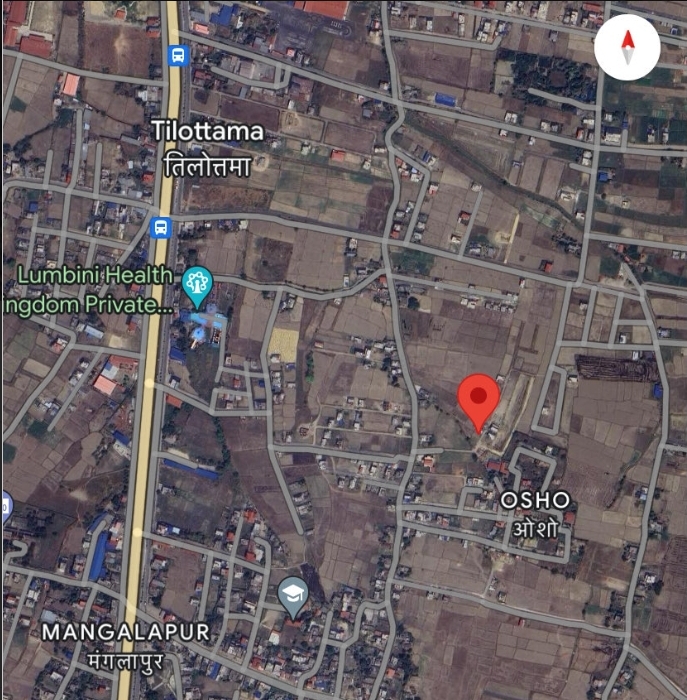
Task: Tap the compass to reset map north
Action: (627, 46)
